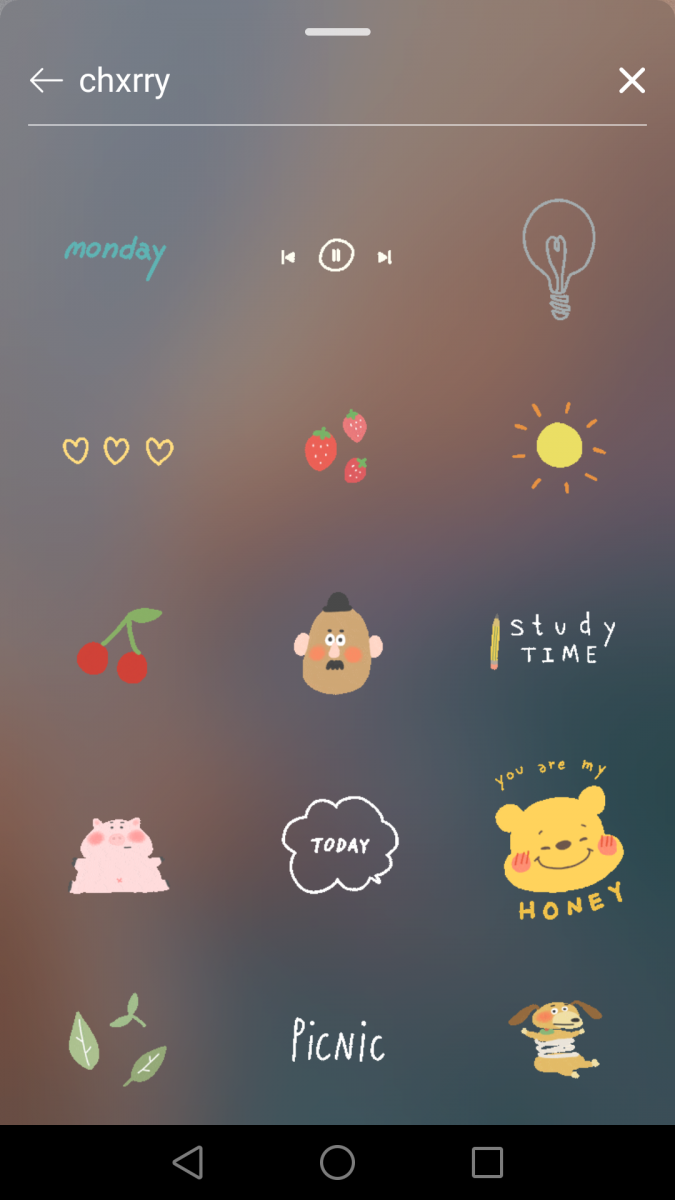Tap the system home button
The image size is (675, 1200).
pos(337,1162)
